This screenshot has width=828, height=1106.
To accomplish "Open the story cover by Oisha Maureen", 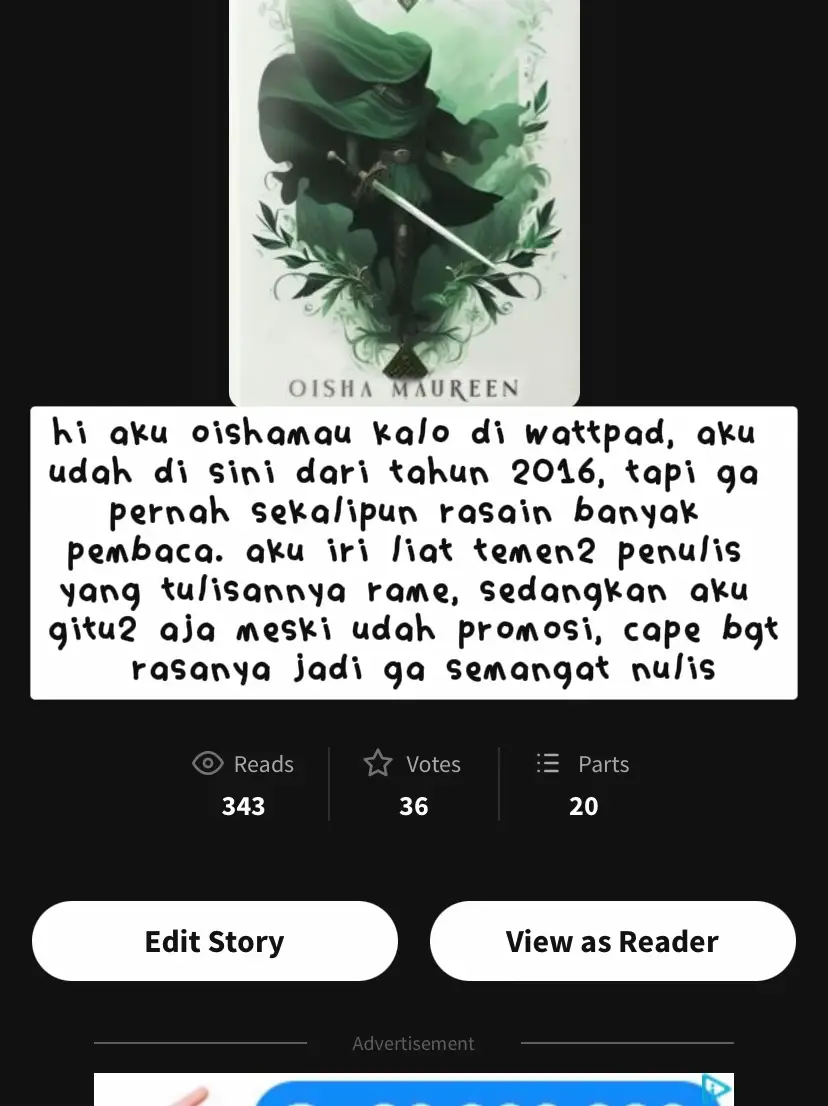I will click(x=404, y=200).
